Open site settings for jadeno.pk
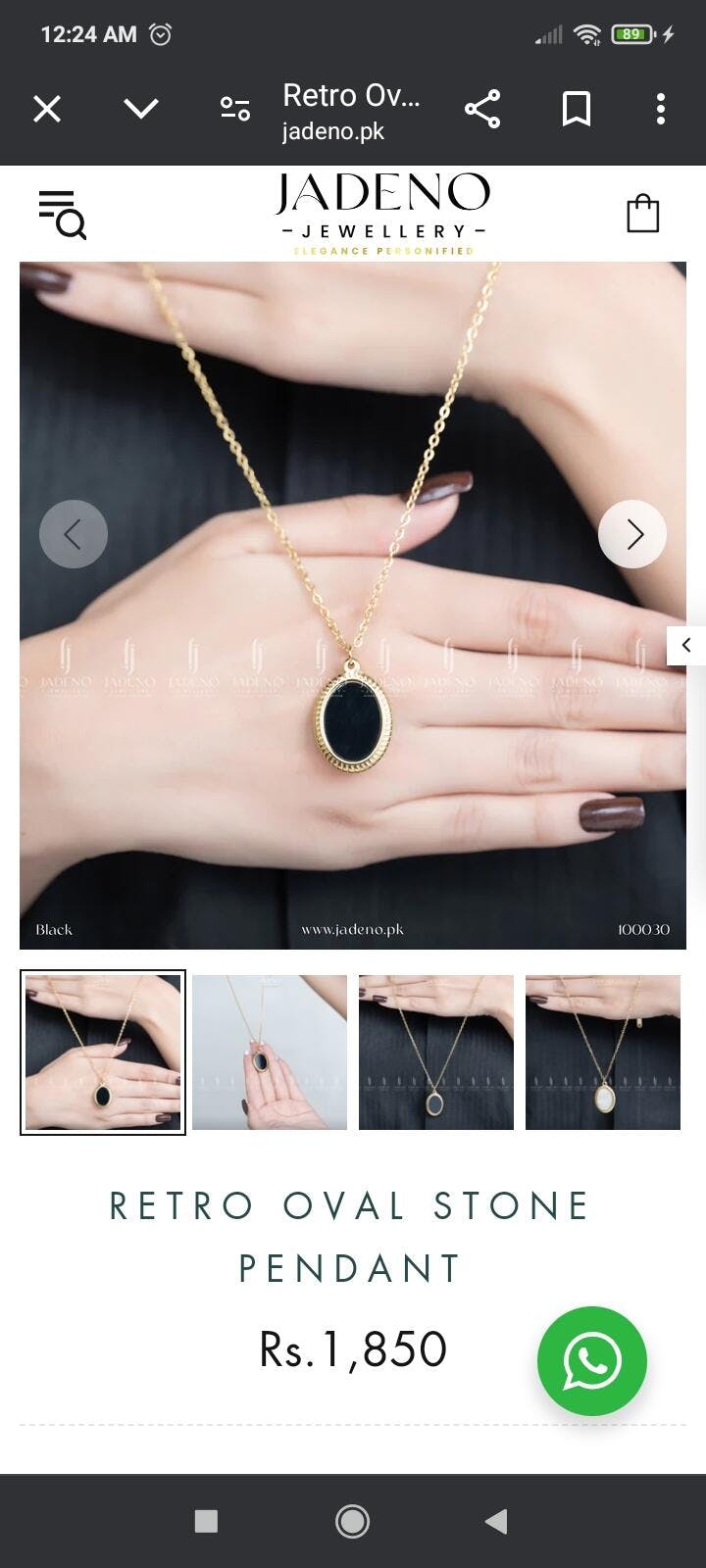706x1568 pixels. [235, 109]
